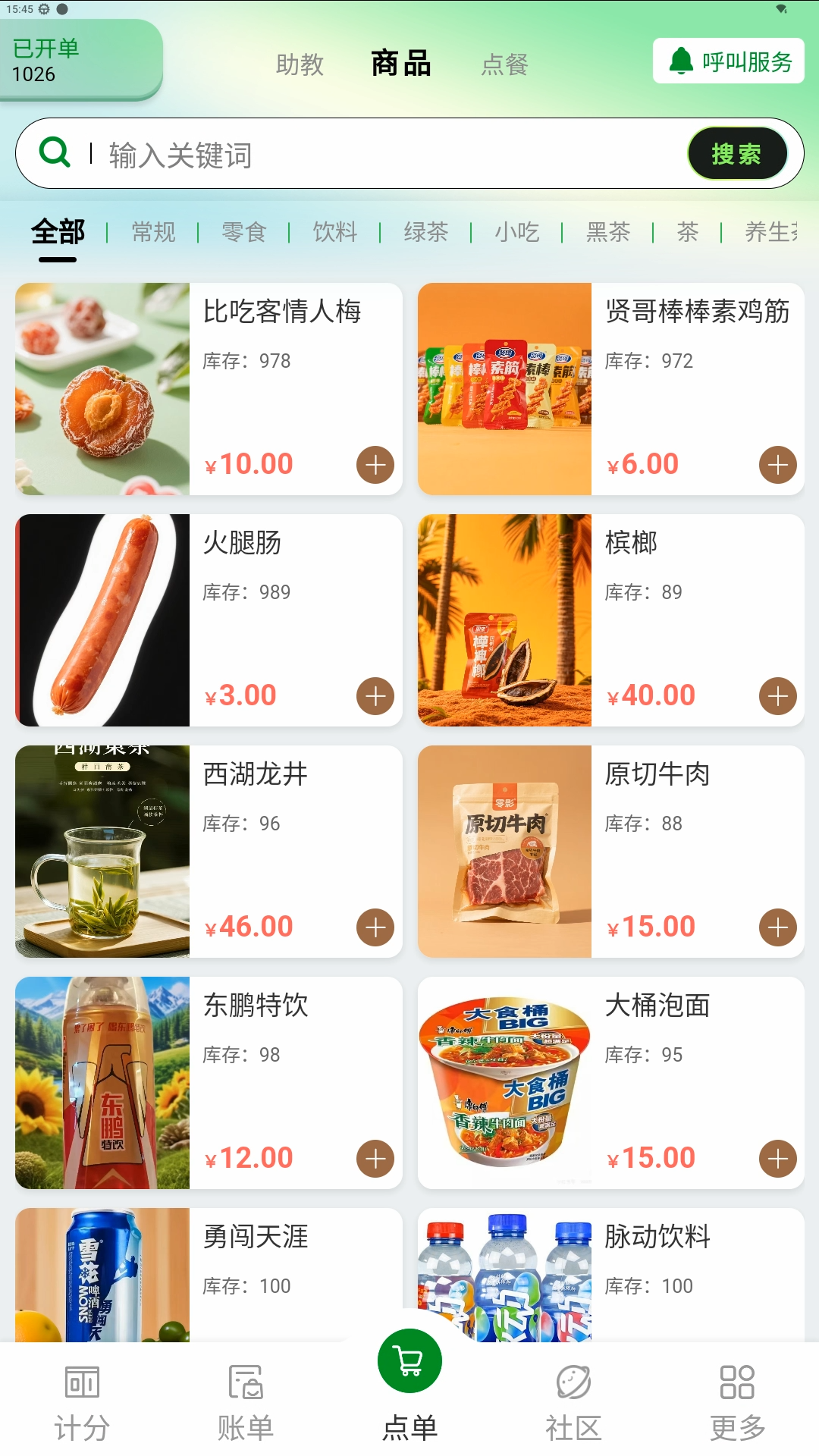Screen dimensions: 819x1456
Task: Open the 账单 bill tab
Action: pyautogui.click(x=245, y=1403)
